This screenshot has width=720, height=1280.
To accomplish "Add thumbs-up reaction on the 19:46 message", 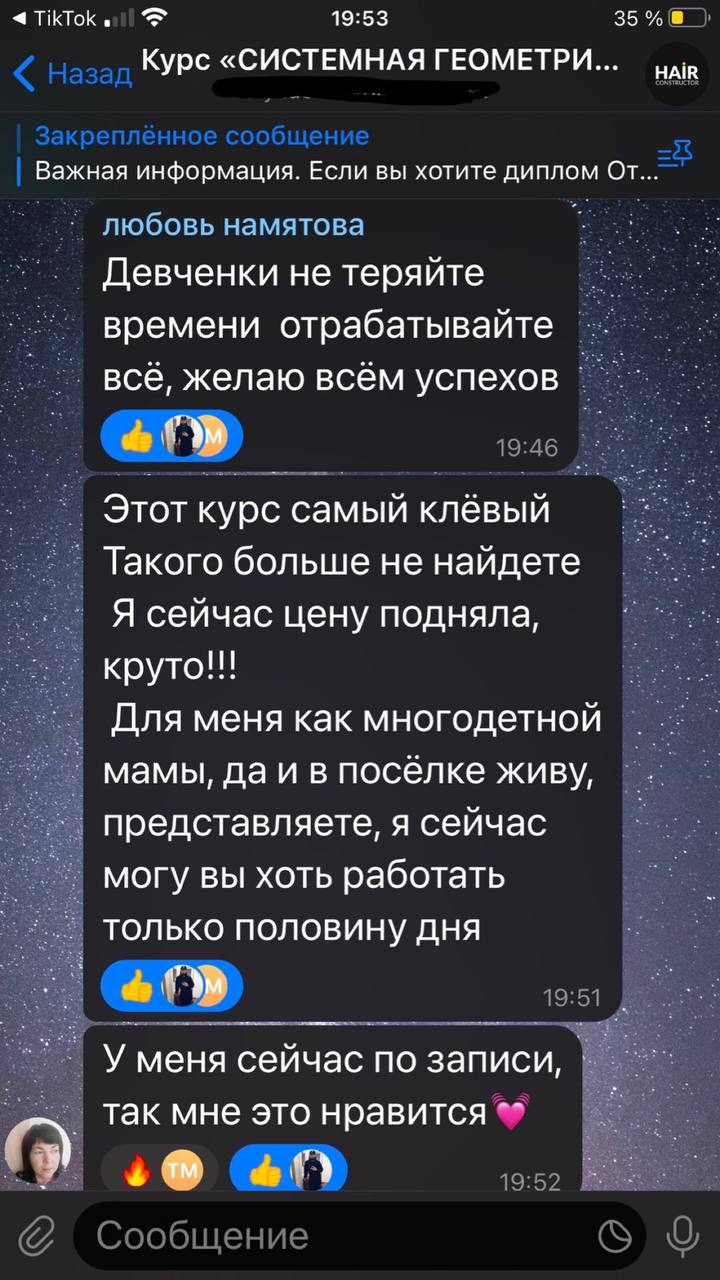I will pyautogui.click(x=172, y=436).
